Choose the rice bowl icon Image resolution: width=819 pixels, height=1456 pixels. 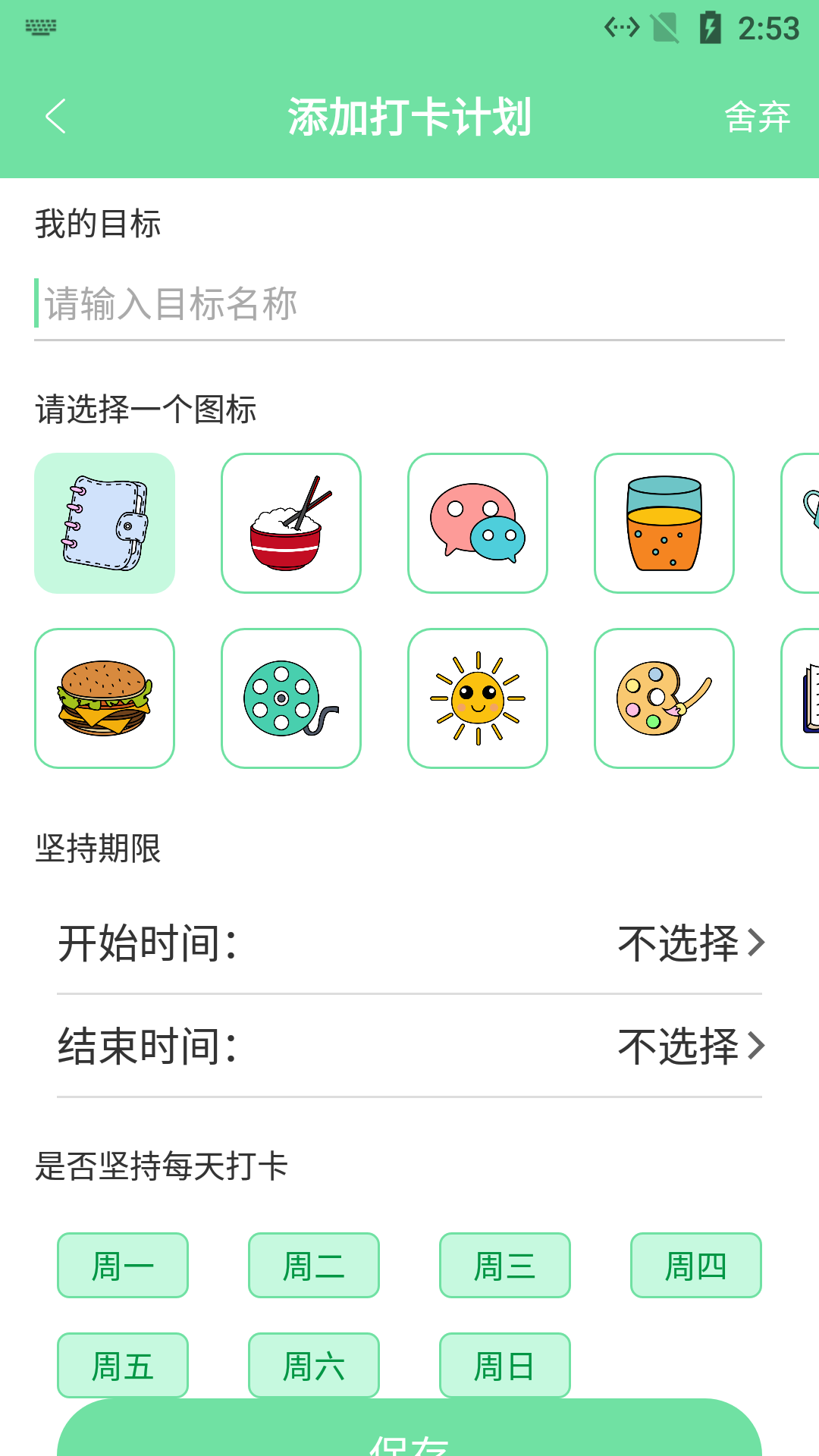[291, 522]
